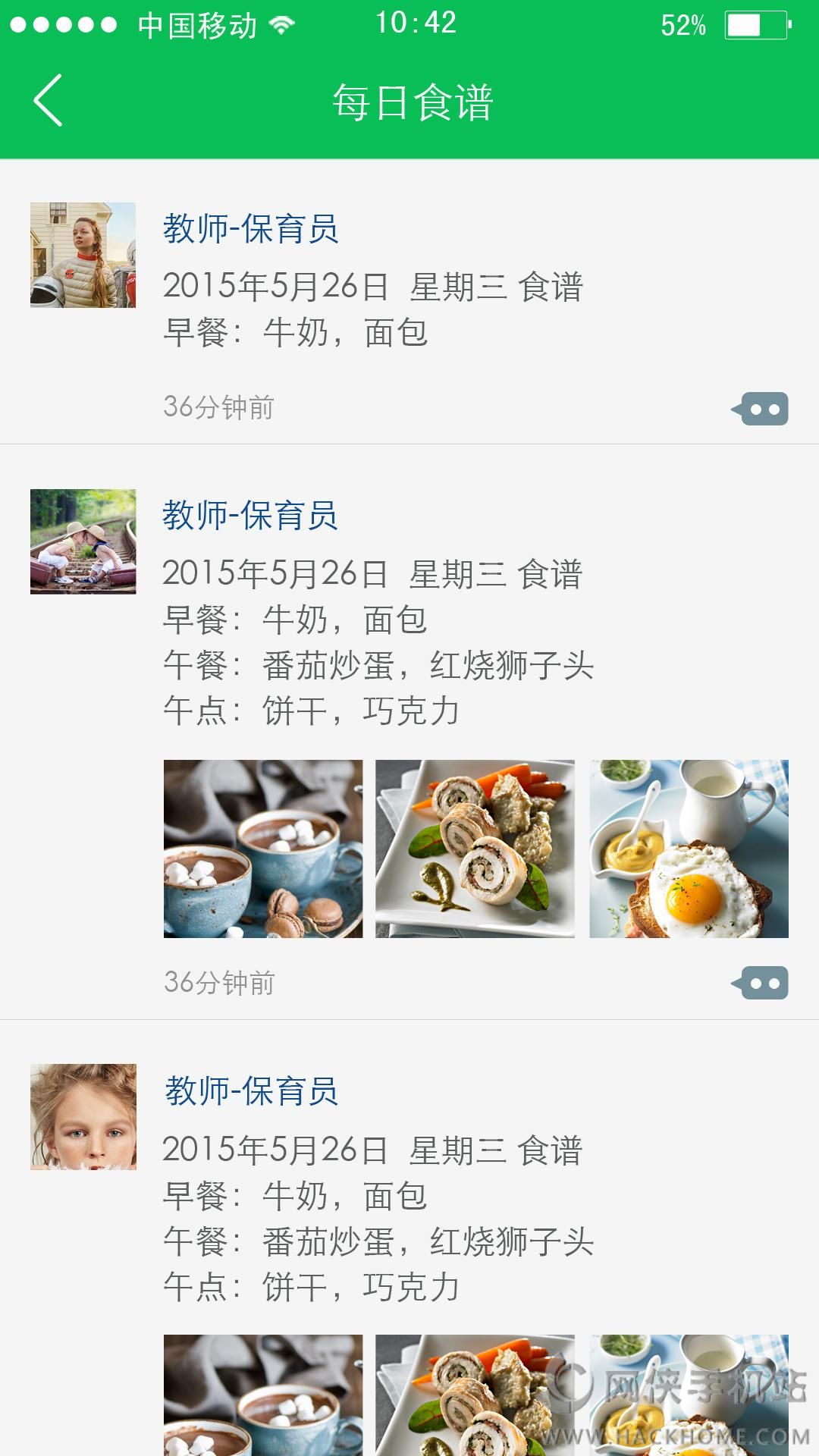The width and height of the screenshot is (819, 1456).
Task: Go back from the 每日食谱 page
Action: (48, 101)
